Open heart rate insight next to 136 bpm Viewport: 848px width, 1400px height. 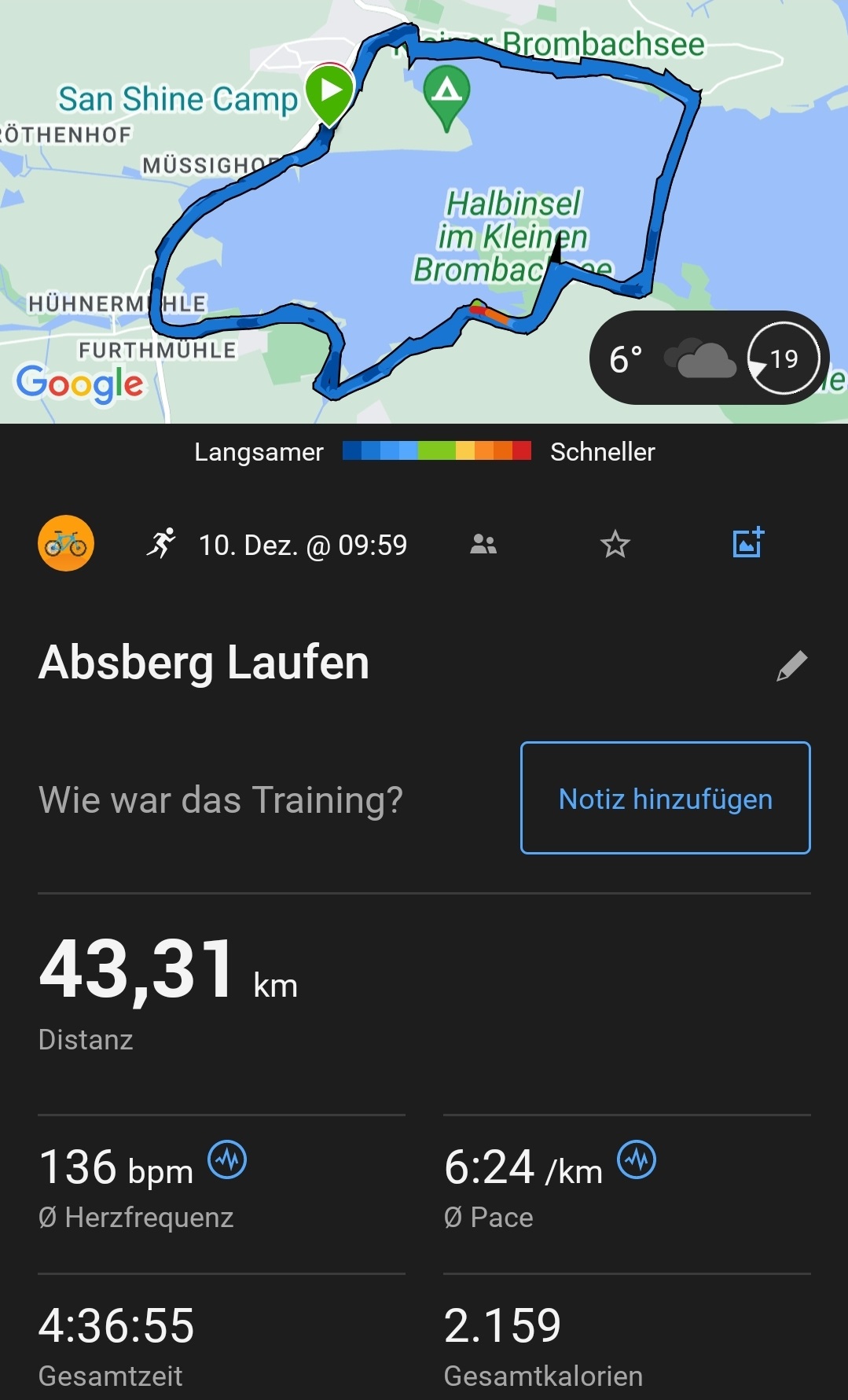pyautogui.click(x=227, y=1160)
